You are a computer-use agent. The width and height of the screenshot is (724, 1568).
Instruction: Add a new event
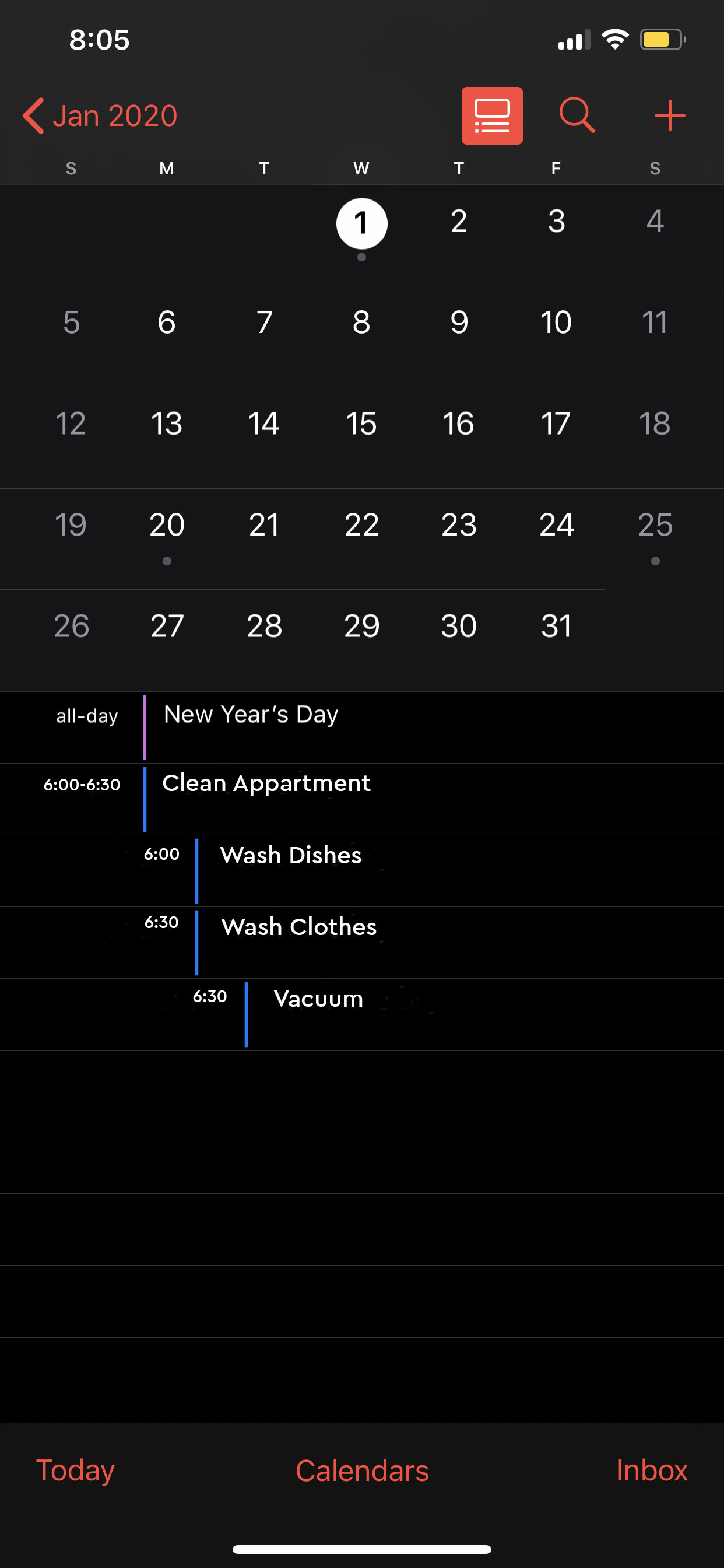669,116
